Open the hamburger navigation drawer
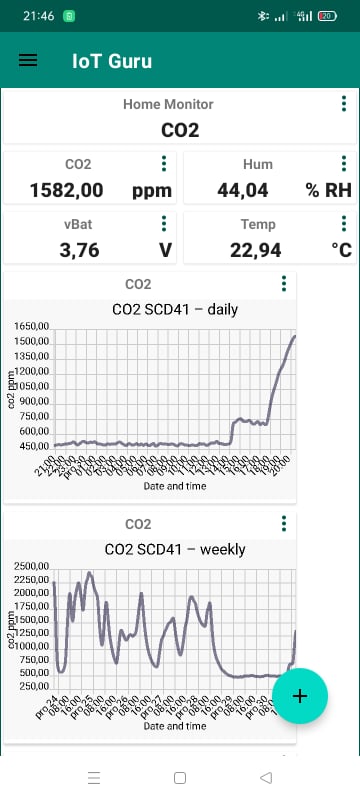This screenshot has width=360, height=800. [28, 60]
